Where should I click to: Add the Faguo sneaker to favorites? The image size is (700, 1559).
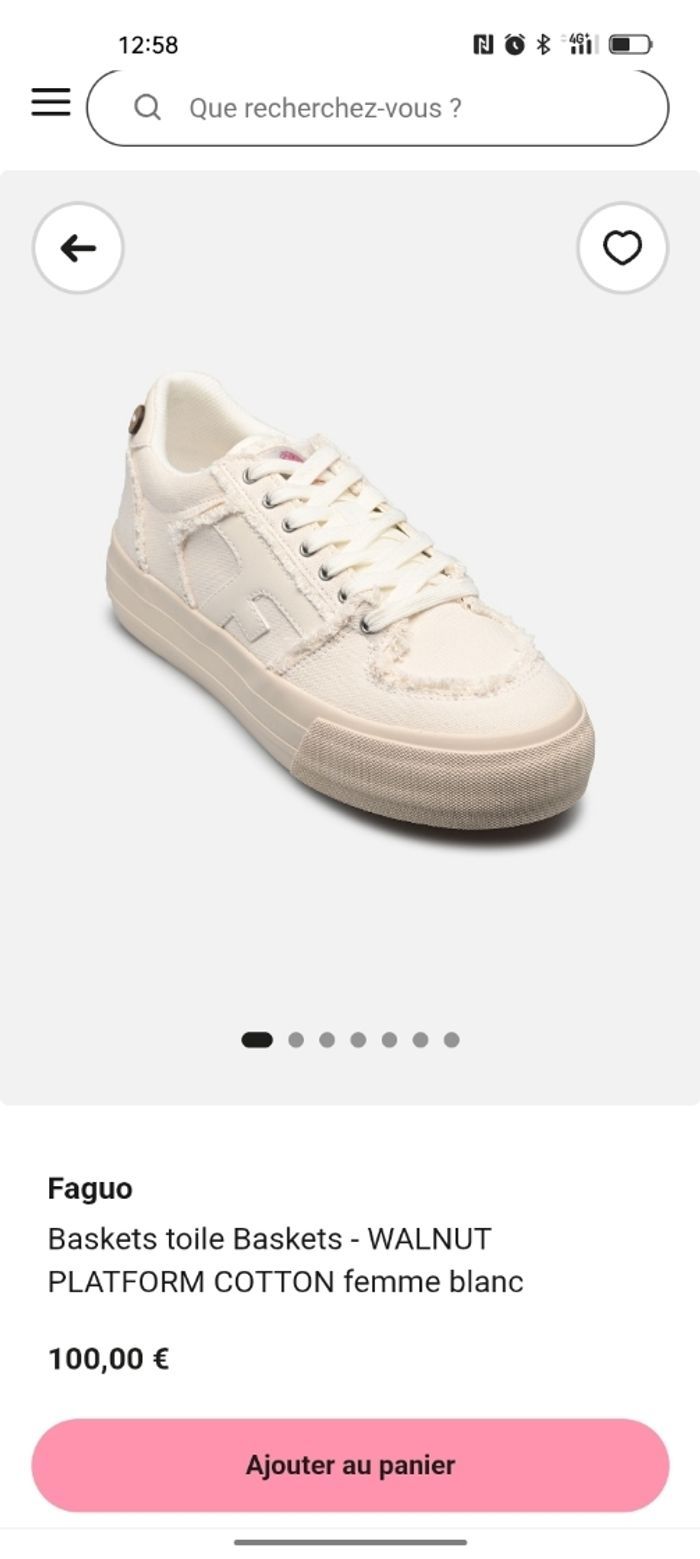tap(622, 248)
